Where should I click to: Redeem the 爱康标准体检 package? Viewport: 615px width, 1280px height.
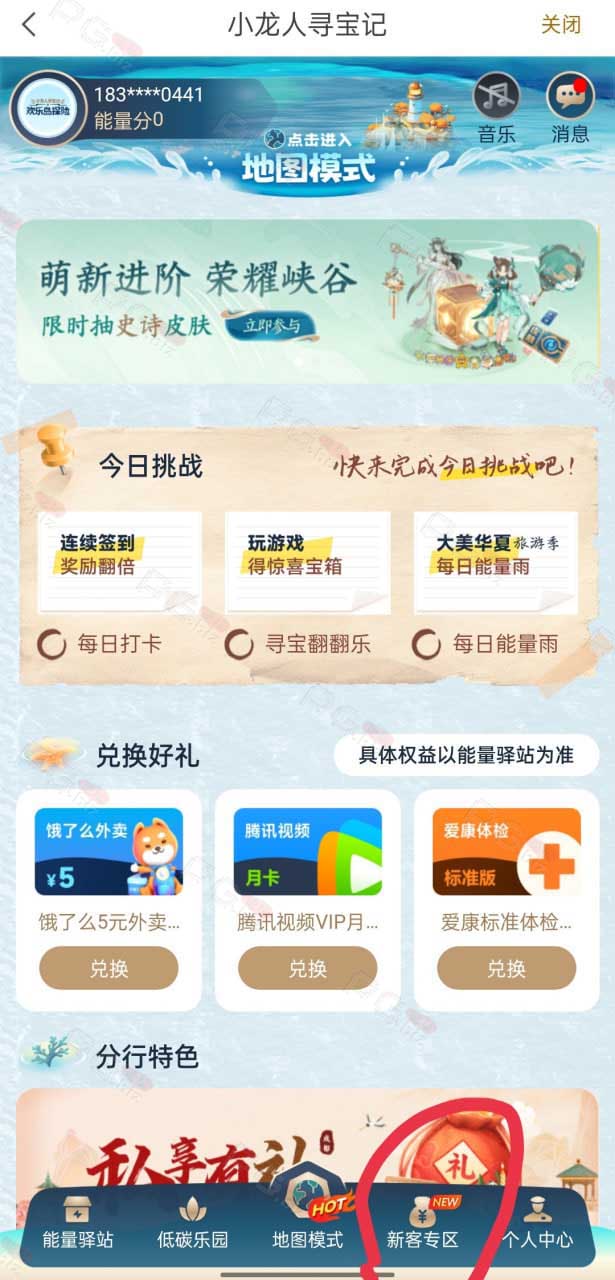coord(506,968)
